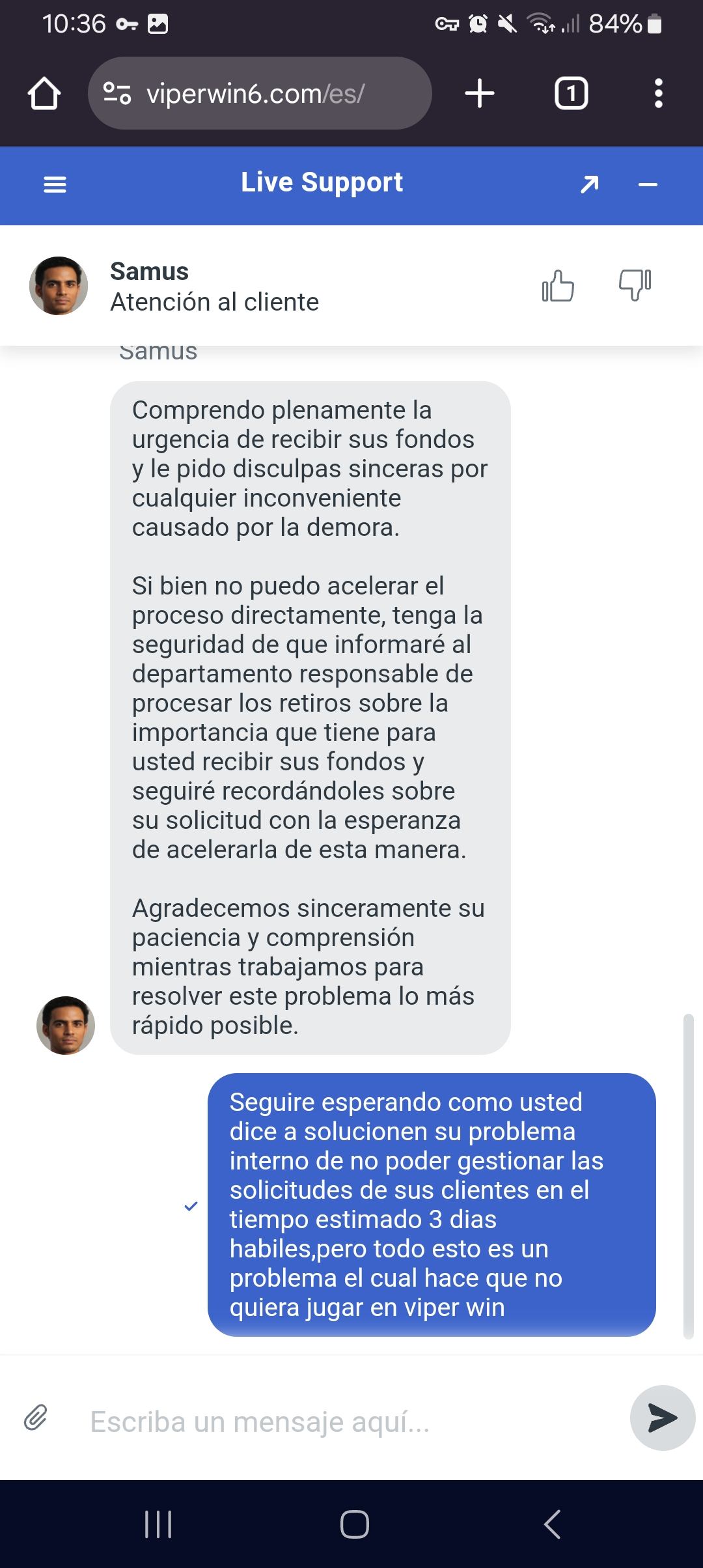
Task: Open the browser overflow menu
Action: 659,93
